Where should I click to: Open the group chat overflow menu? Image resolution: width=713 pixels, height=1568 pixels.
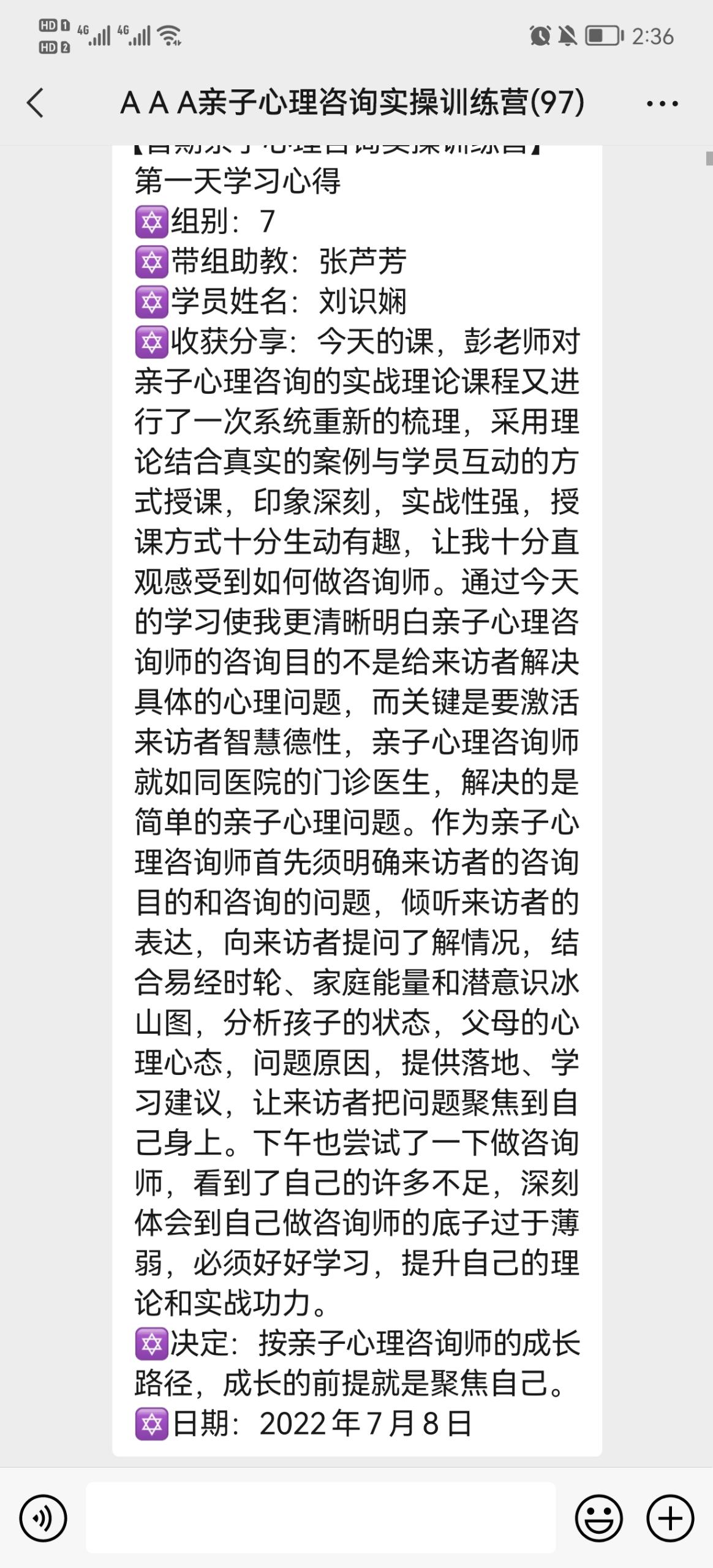662,104
